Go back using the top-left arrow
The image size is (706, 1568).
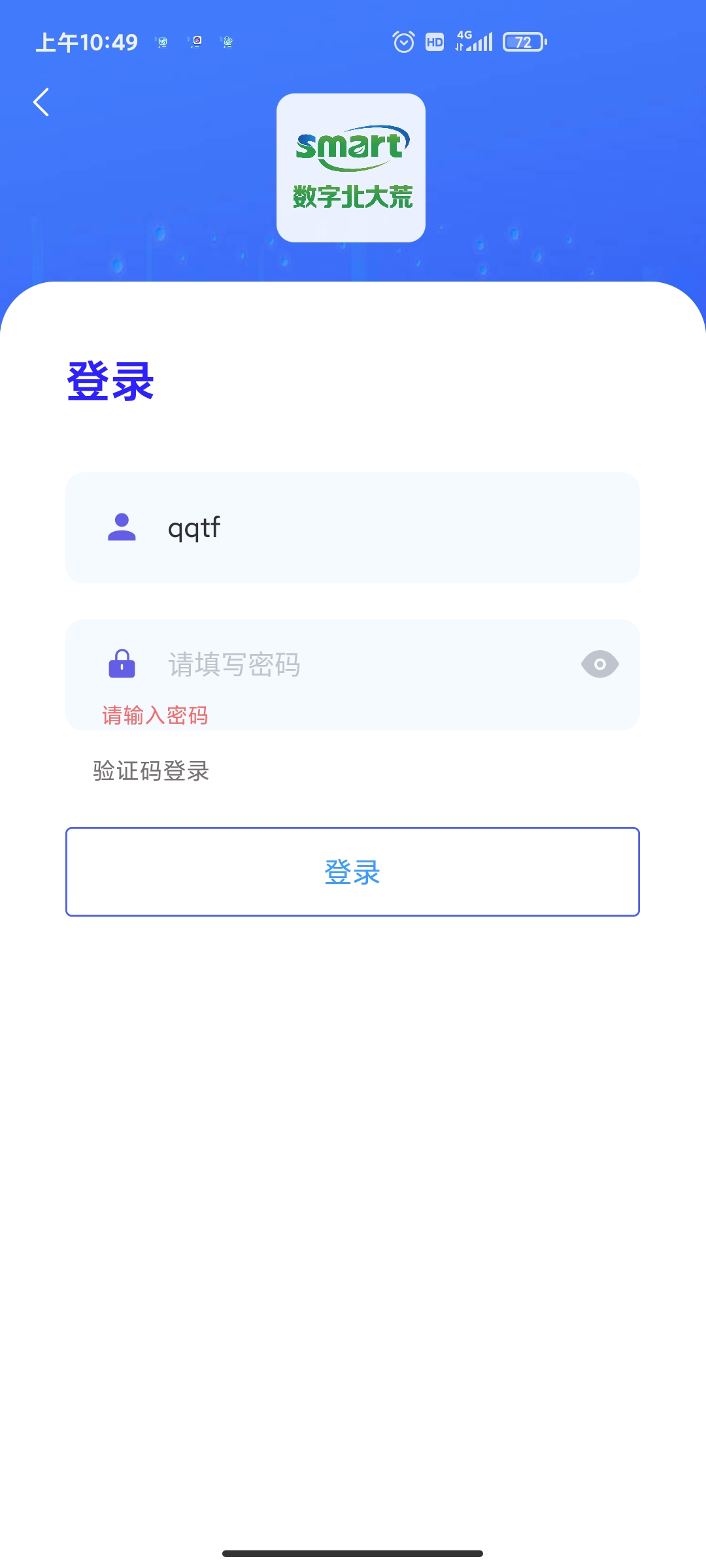click(41, 102)
